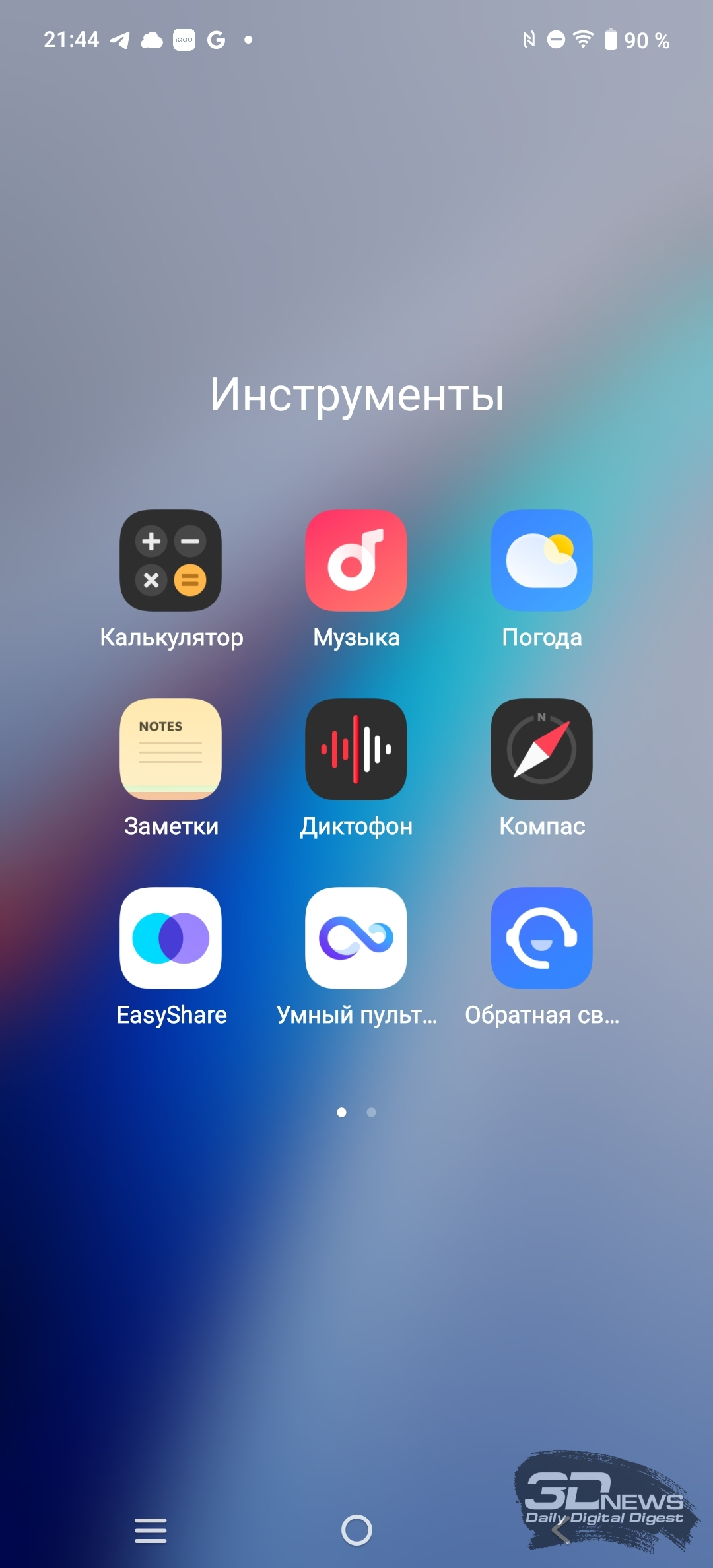Tap the home navigation button
Viewport: 713px width, 1568px height.
[x=356, y=1530]
